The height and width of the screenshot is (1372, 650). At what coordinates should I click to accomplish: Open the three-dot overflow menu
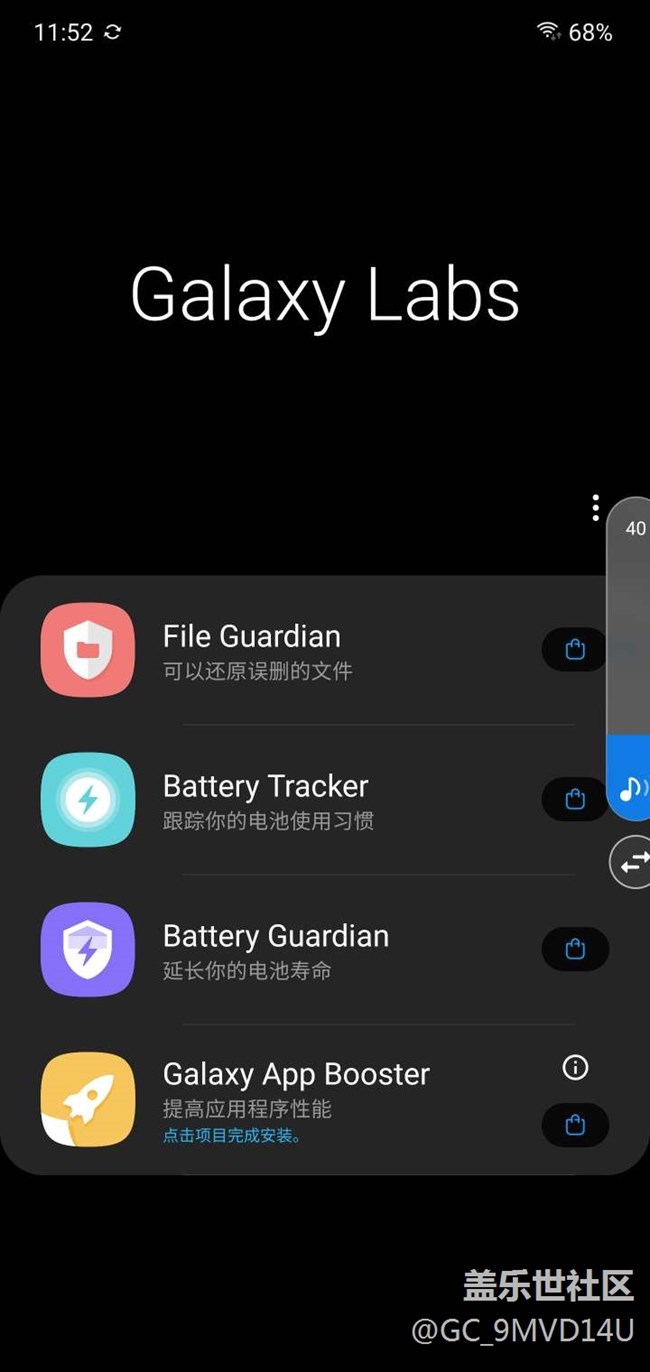coord(595,507)
